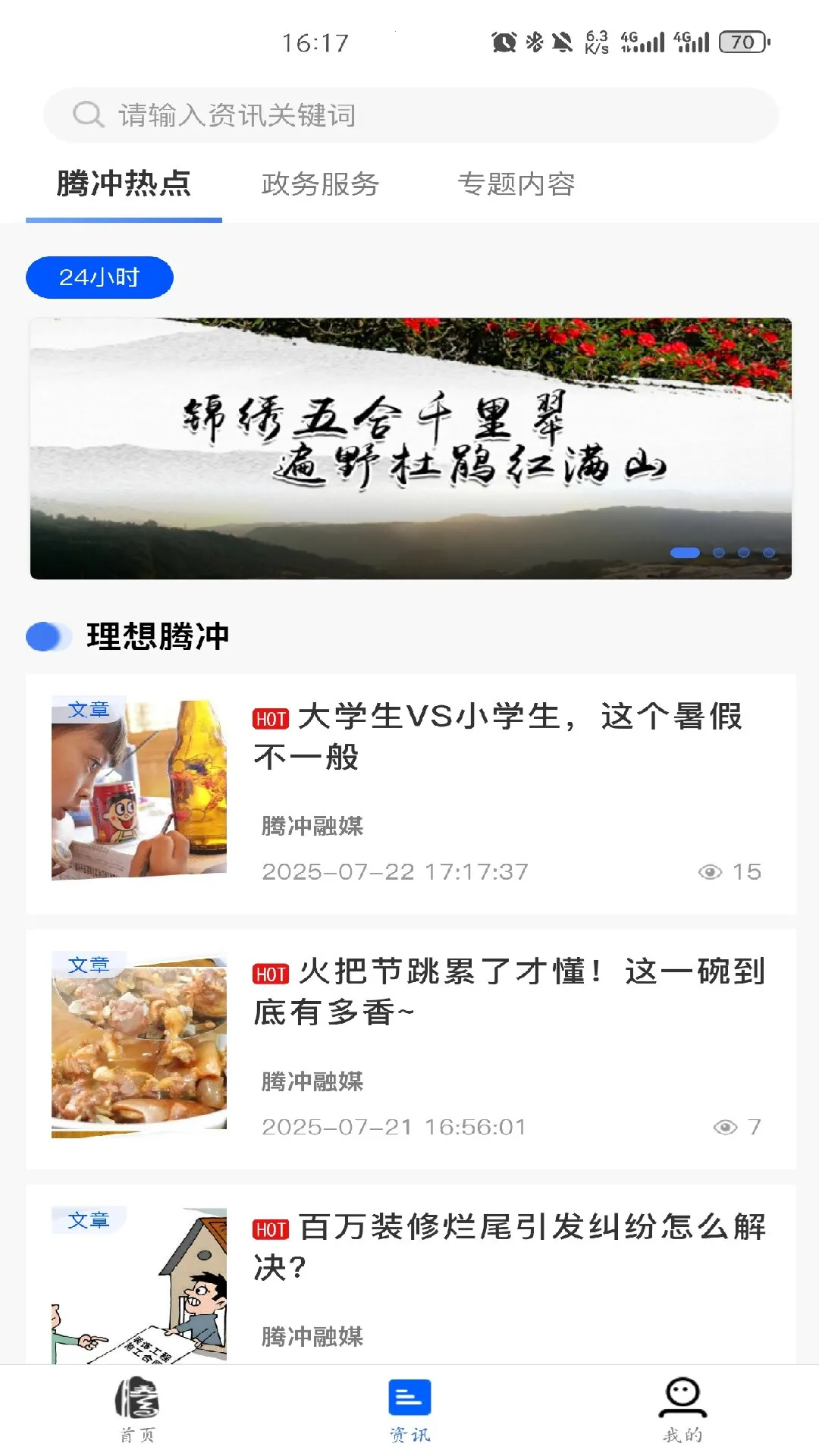Read the 火把节跳累了才懂 article
The height and width of the screenshot is (1456, 819).
coord(508,992)
